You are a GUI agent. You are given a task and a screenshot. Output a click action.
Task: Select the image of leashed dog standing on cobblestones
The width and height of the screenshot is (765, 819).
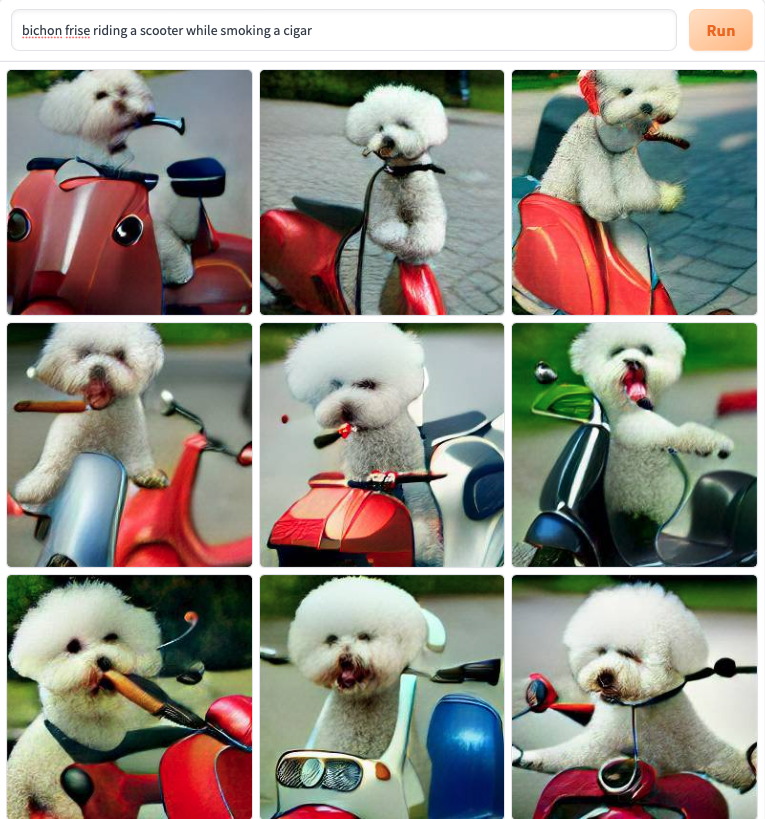pyautogui.click(x=382, y=192)
